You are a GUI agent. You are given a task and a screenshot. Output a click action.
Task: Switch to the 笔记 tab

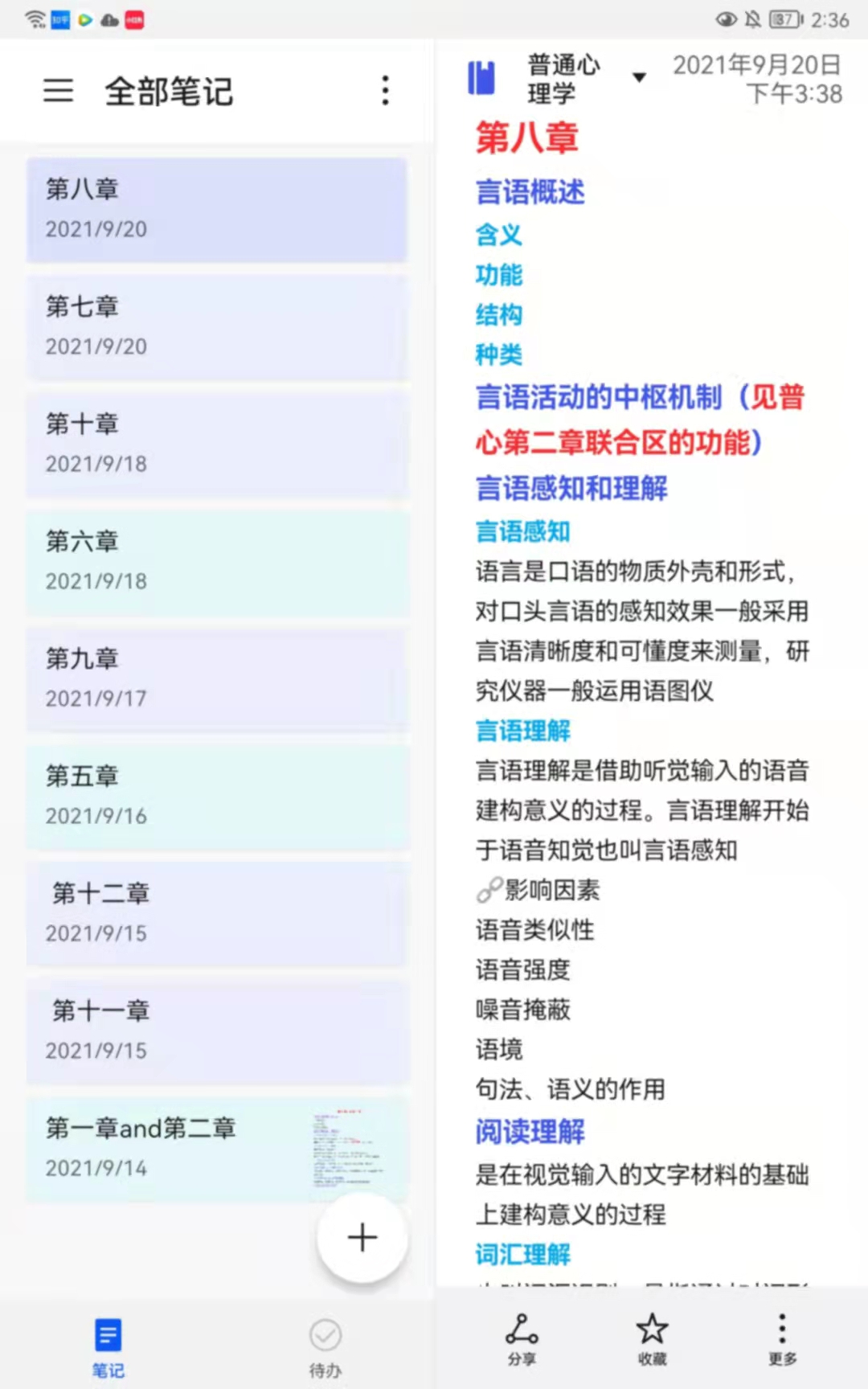tap(108, 1347)
